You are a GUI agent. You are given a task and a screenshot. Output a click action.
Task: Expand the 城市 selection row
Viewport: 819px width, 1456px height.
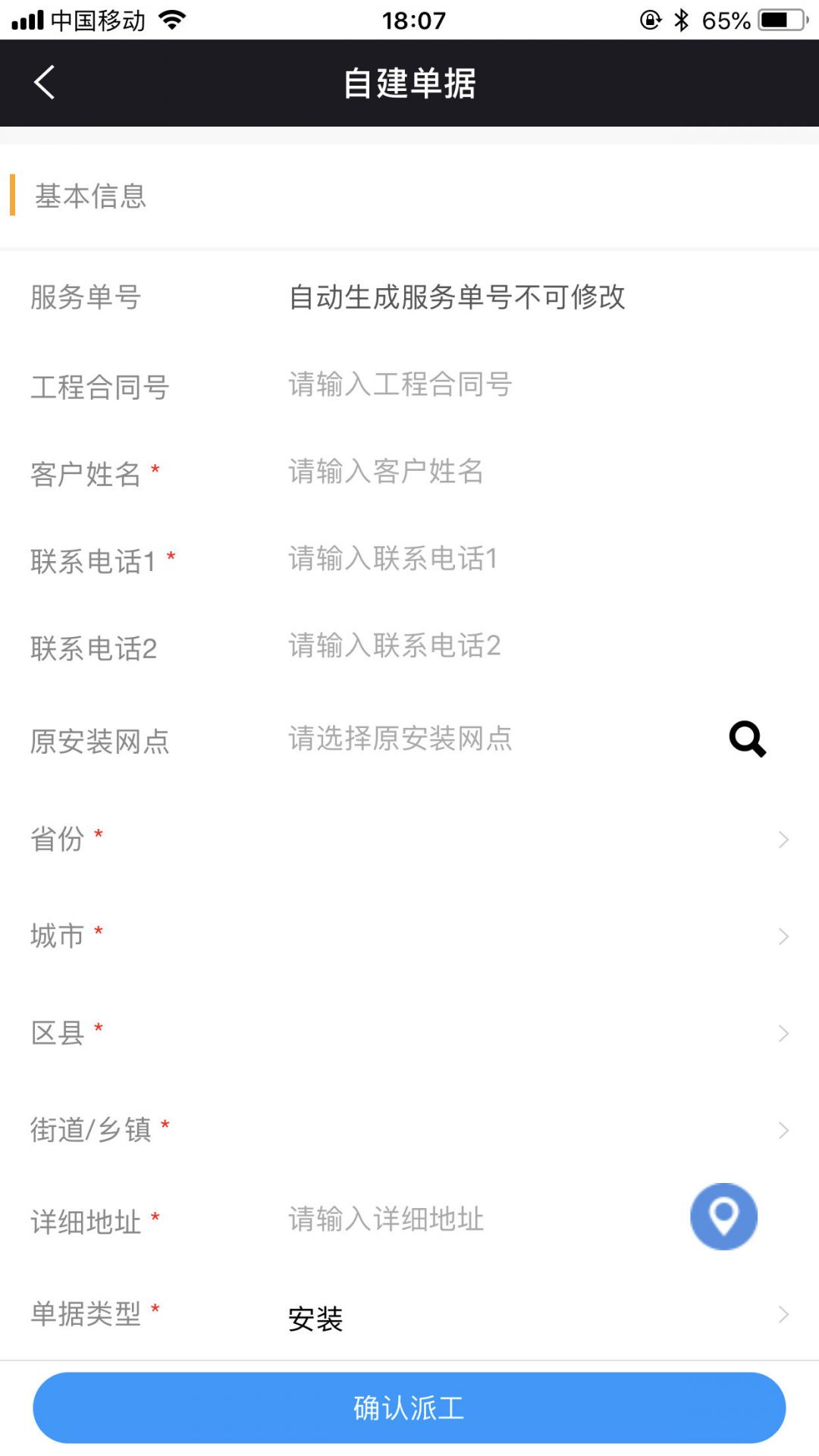(x=783, y=937)
